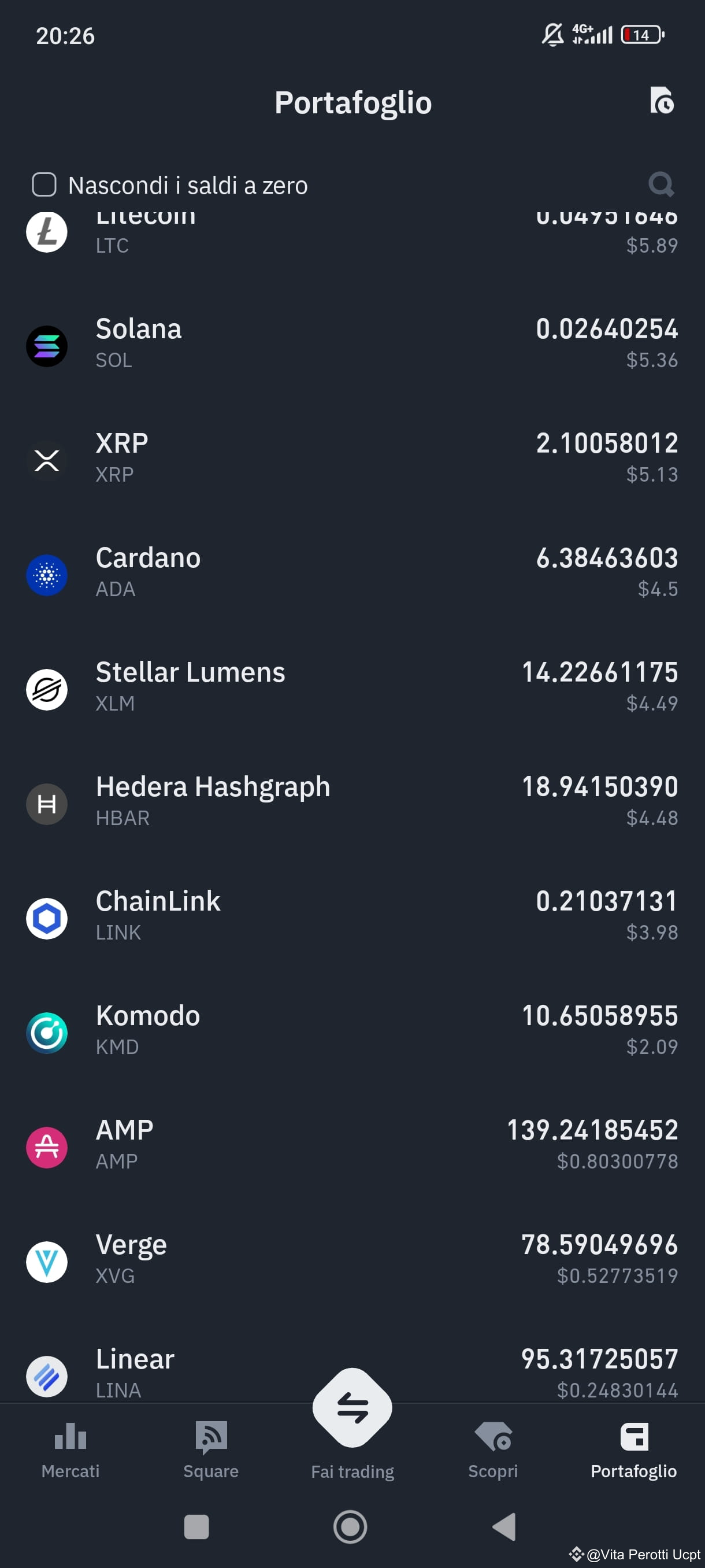Tap the system back button
Screen dimensions: 705x1568
pos(504,1526)
